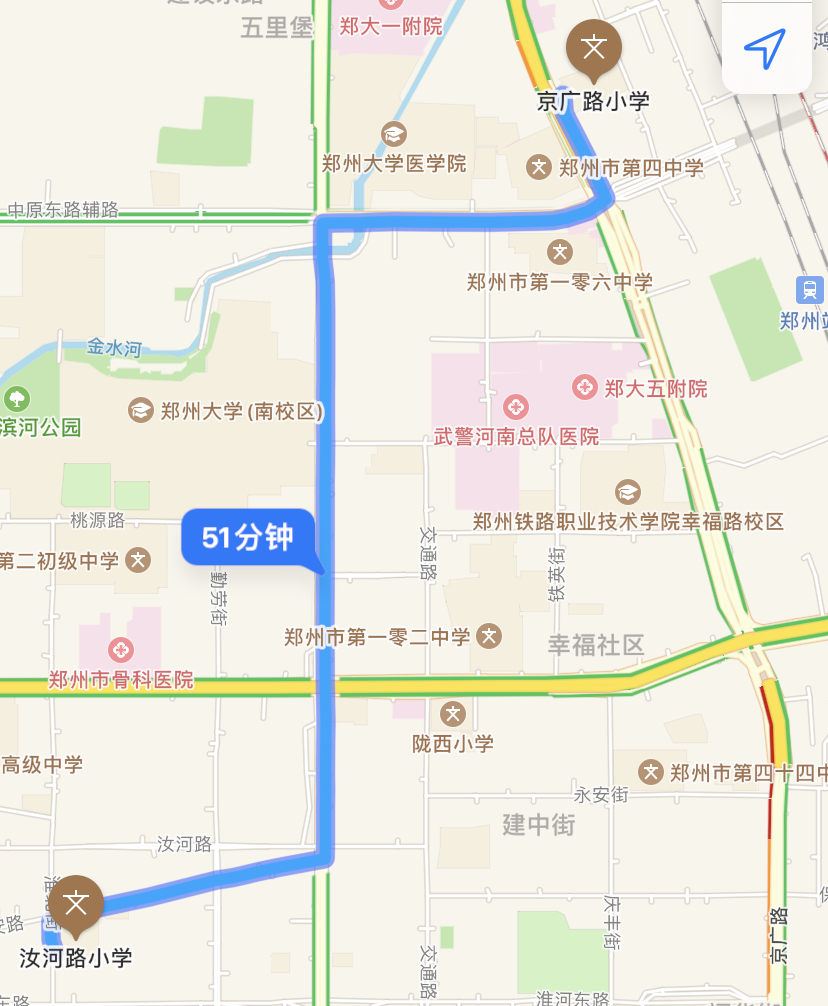Tap the 51分钟 route time label
828x1006 pixels.
pos(248,538)
